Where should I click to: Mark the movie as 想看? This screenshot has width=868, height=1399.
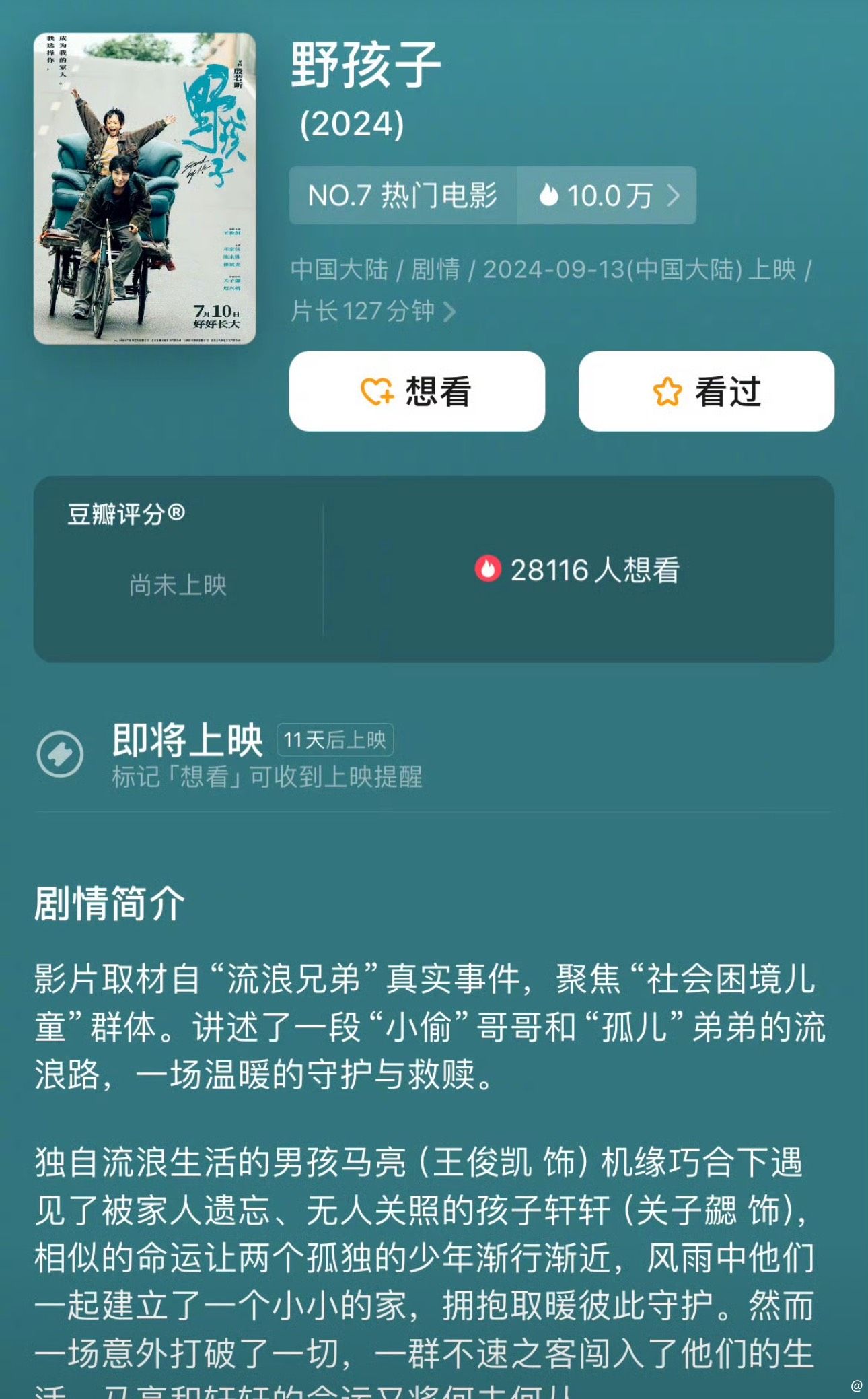pyautogui.click(x=417, y=391)
